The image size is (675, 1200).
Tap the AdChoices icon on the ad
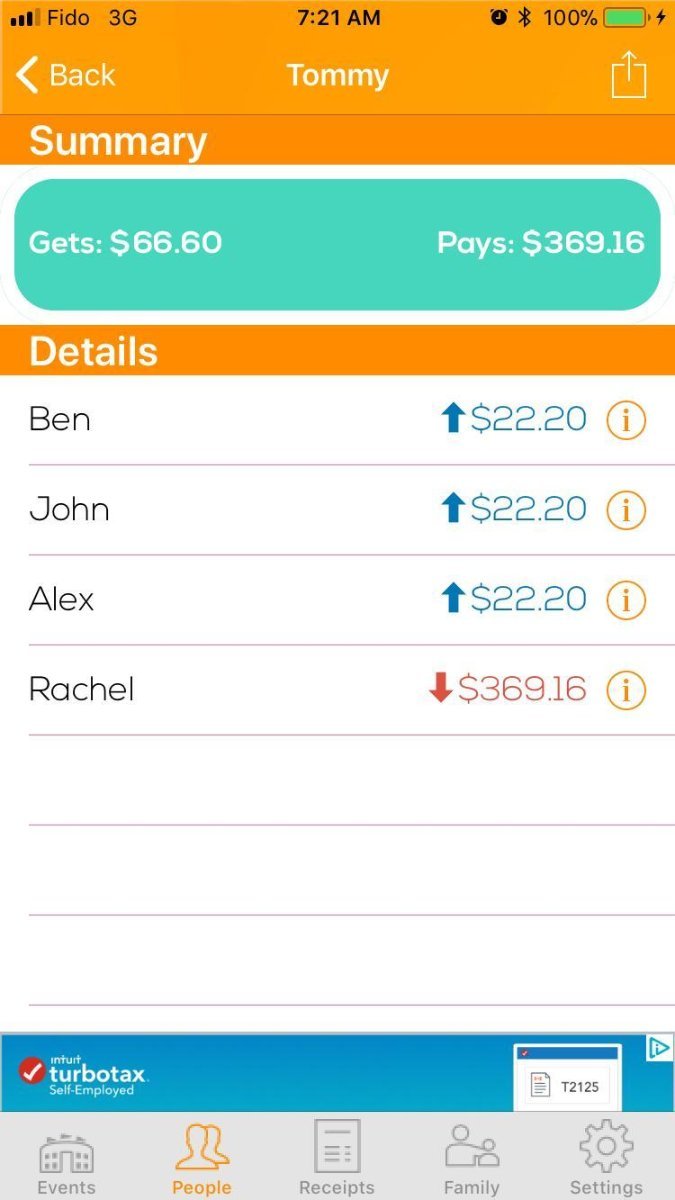click(660, 1048)
